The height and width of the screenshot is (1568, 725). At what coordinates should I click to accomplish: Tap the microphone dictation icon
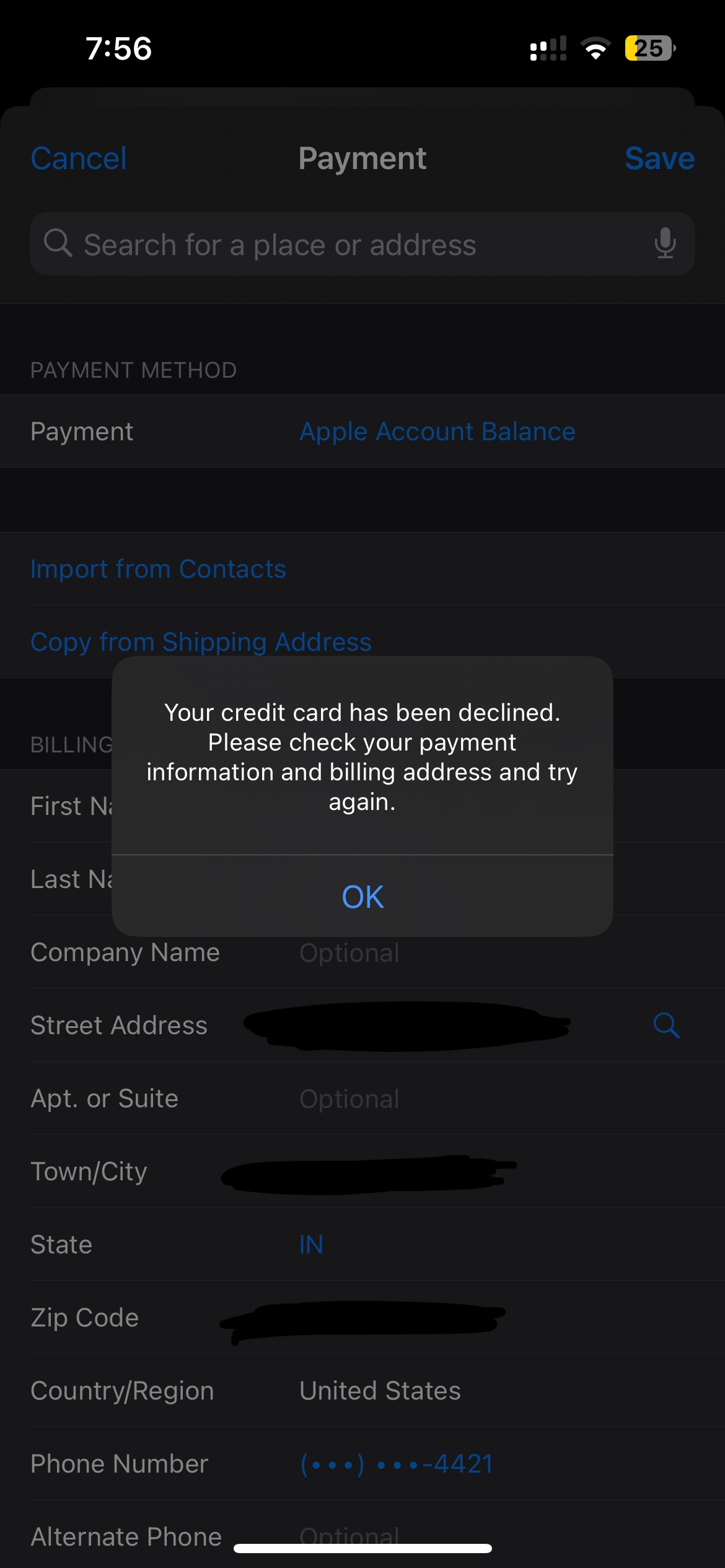click(665, 243)
